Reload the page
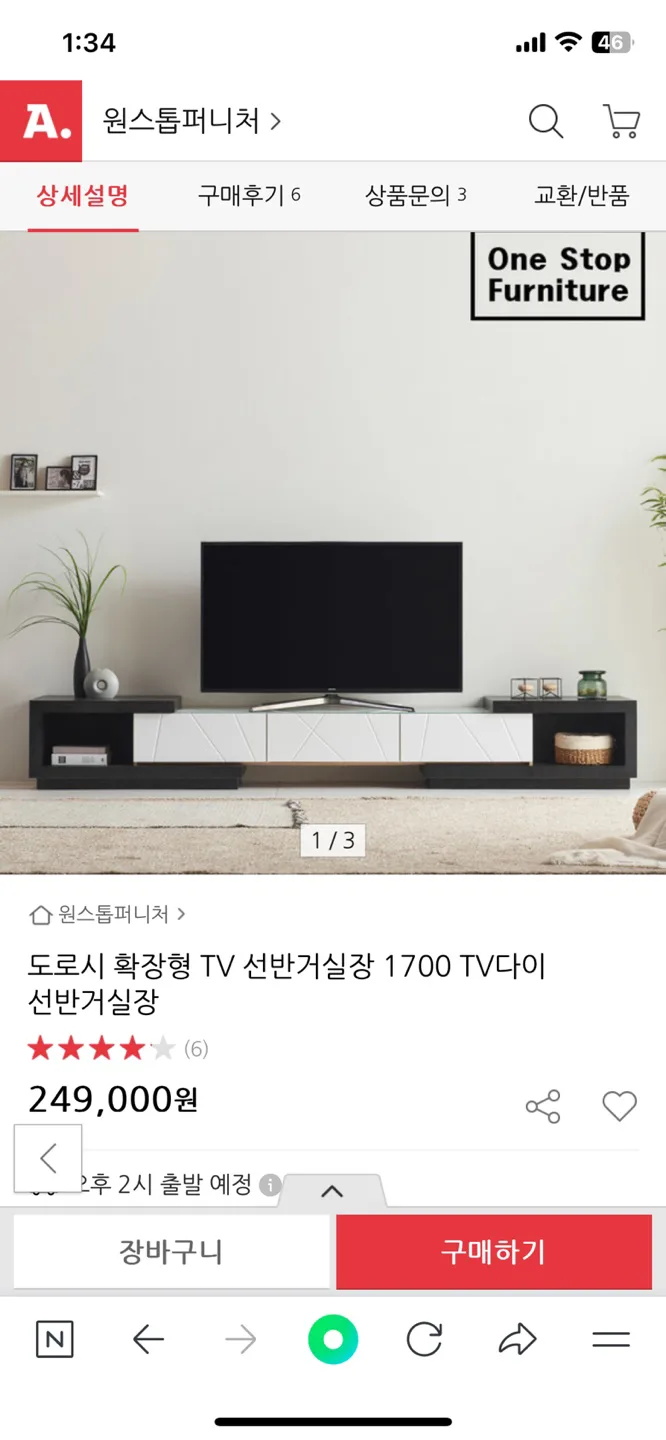Image resolution: width=666 pixels, height=1440 pixels. (x=424, y=1340)
